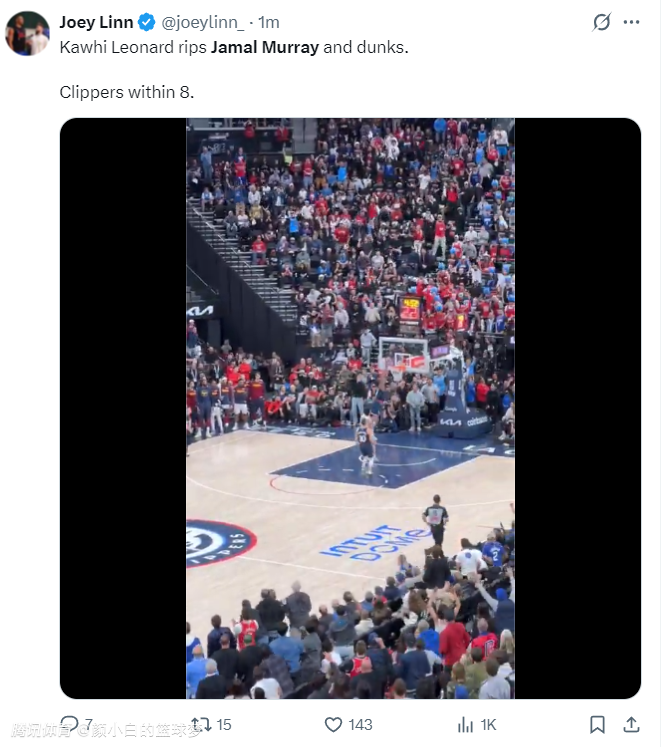This screenshot has width=664, height=747.
Task: Bookmark Joey Linn's post
Action: [597, 724]
